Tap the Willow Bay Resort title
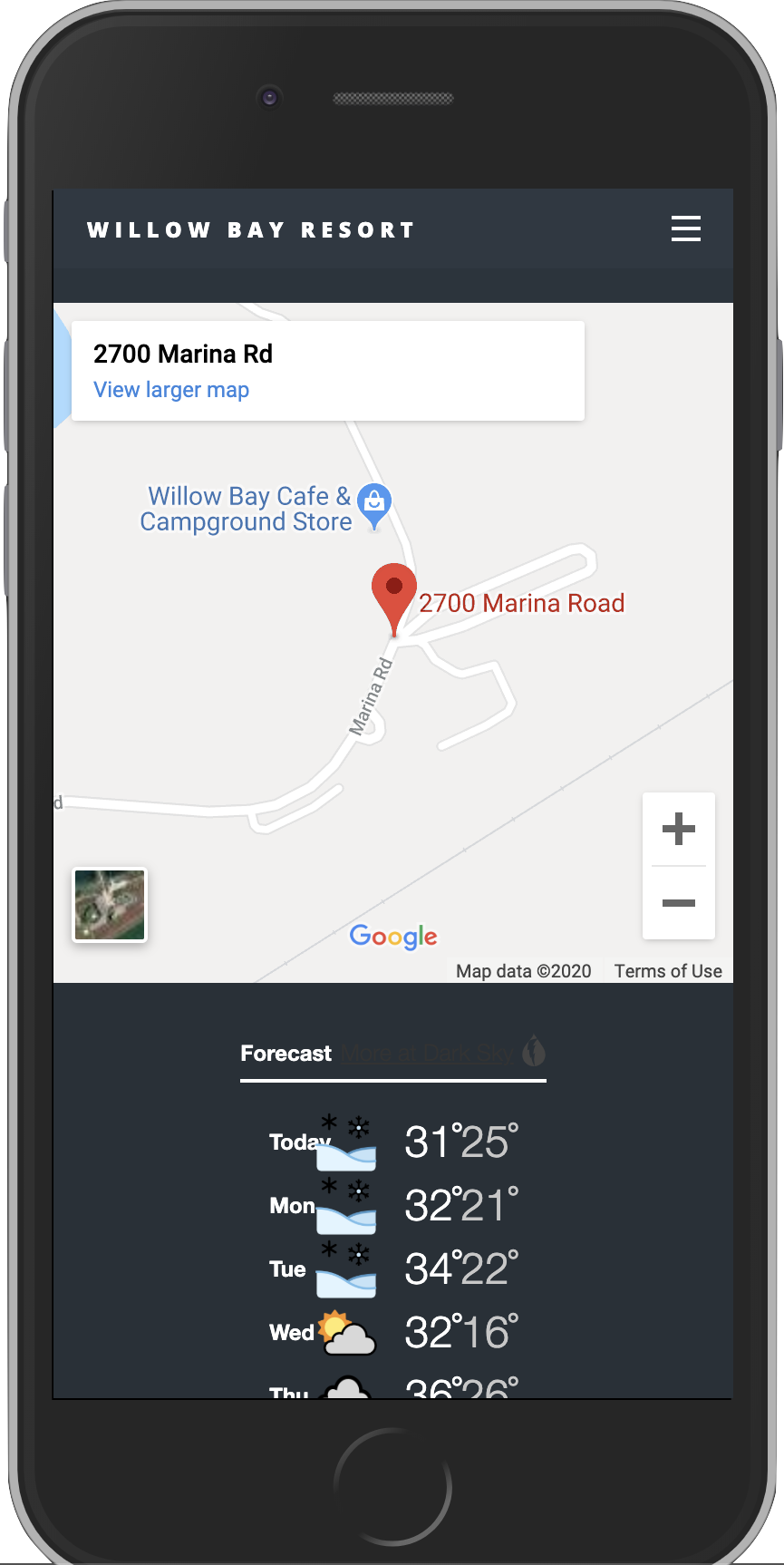The image size is (784, 1565). point(250,230)
